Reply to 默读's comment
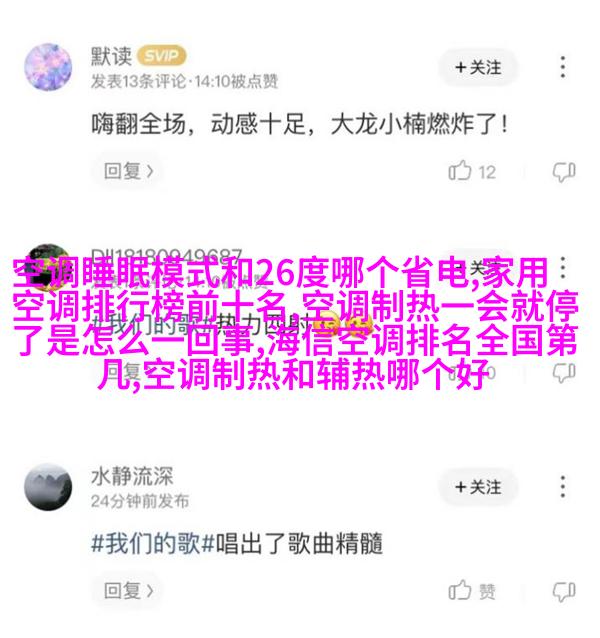This screenshot has width=600, height=638. [x=127, y=172]
